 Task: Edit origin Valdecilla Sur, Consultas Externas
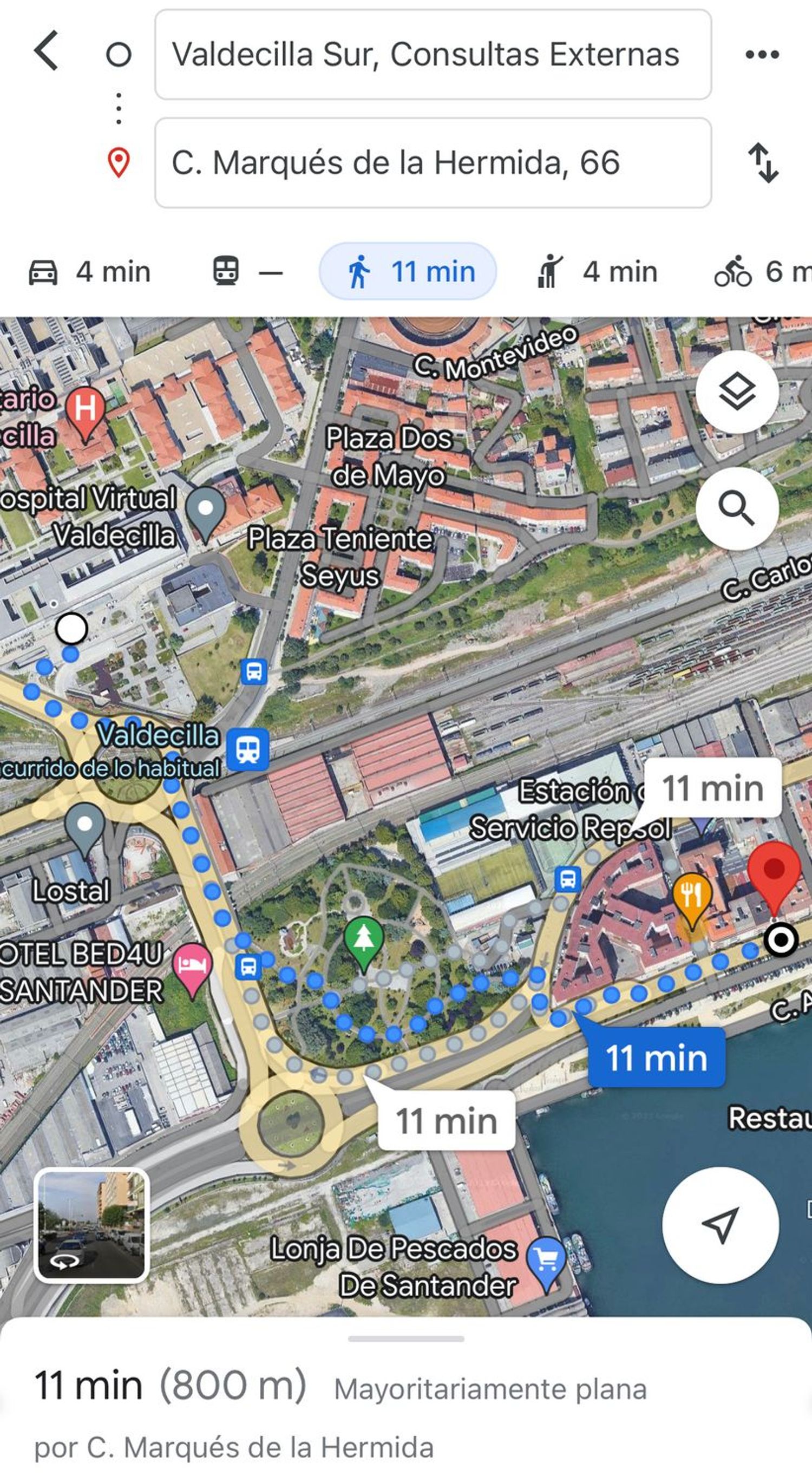[433, 55]
